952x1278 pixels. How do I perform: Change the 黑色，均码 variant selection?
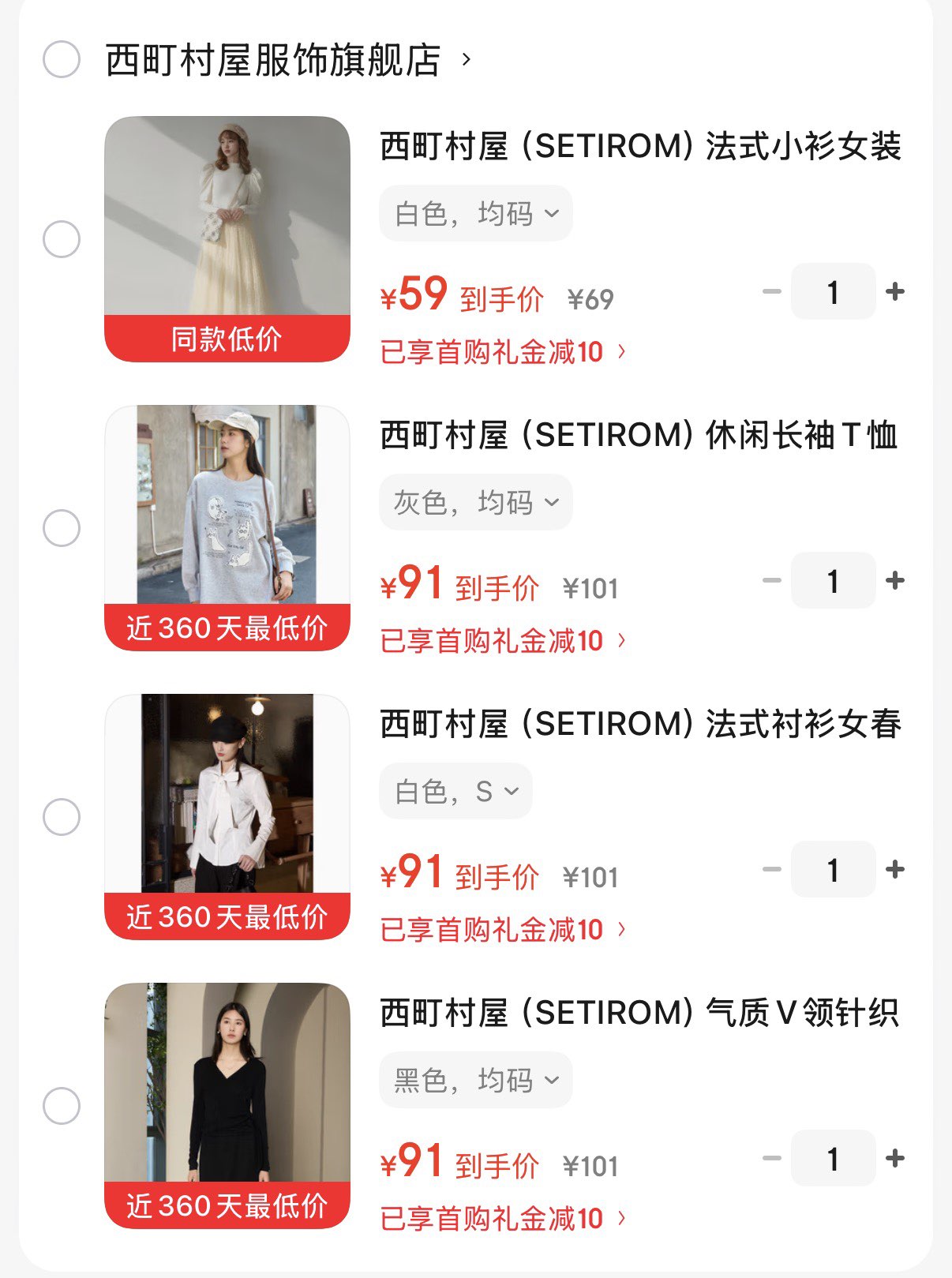coord(475,1080)
